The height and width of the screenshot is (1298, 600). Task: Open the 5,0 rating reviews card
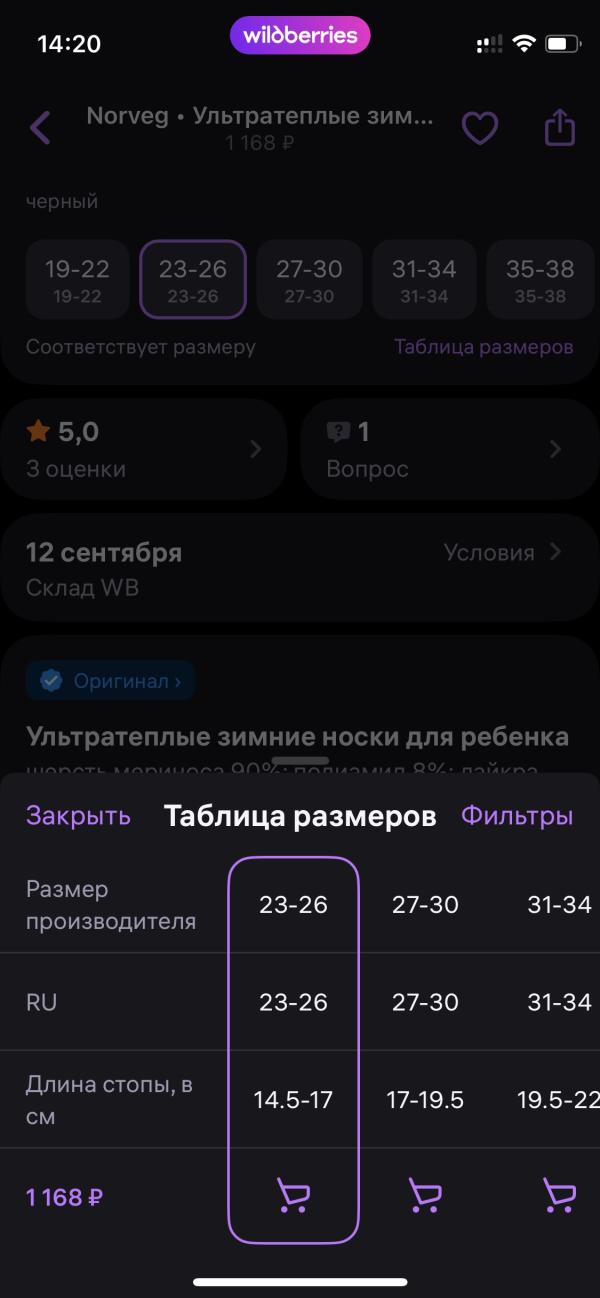point(144,449)
